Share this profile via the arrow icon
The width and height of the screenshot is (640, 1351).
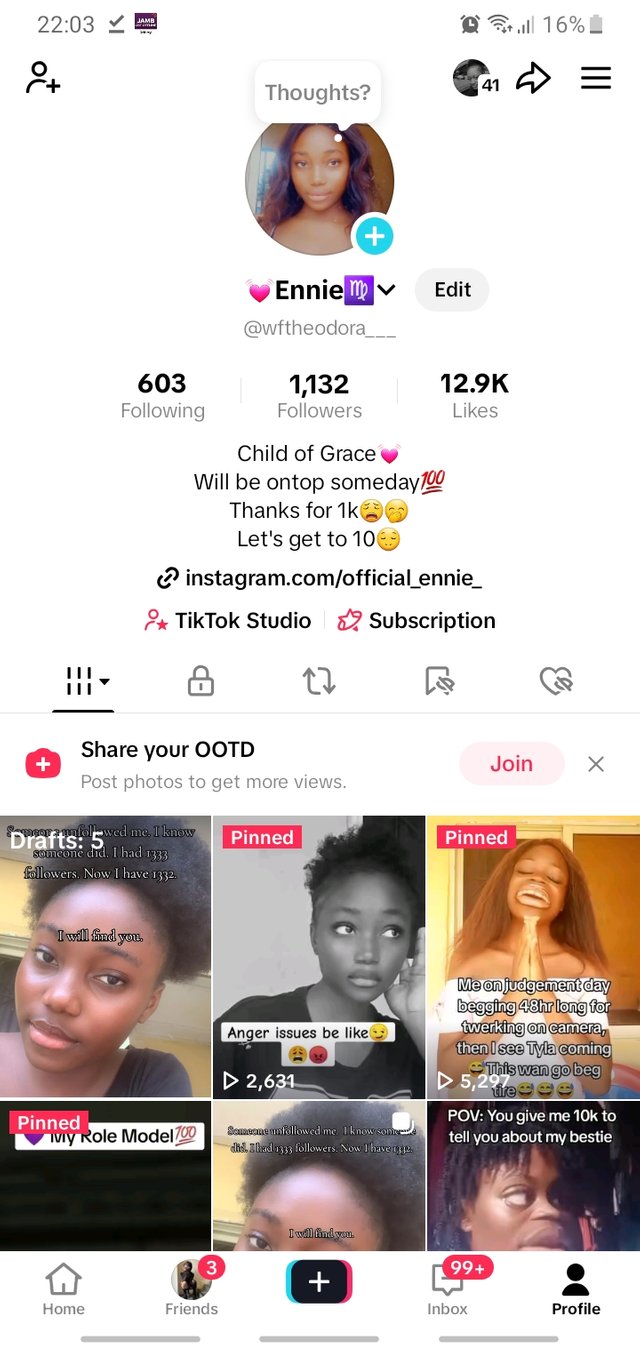click(534, 78)
